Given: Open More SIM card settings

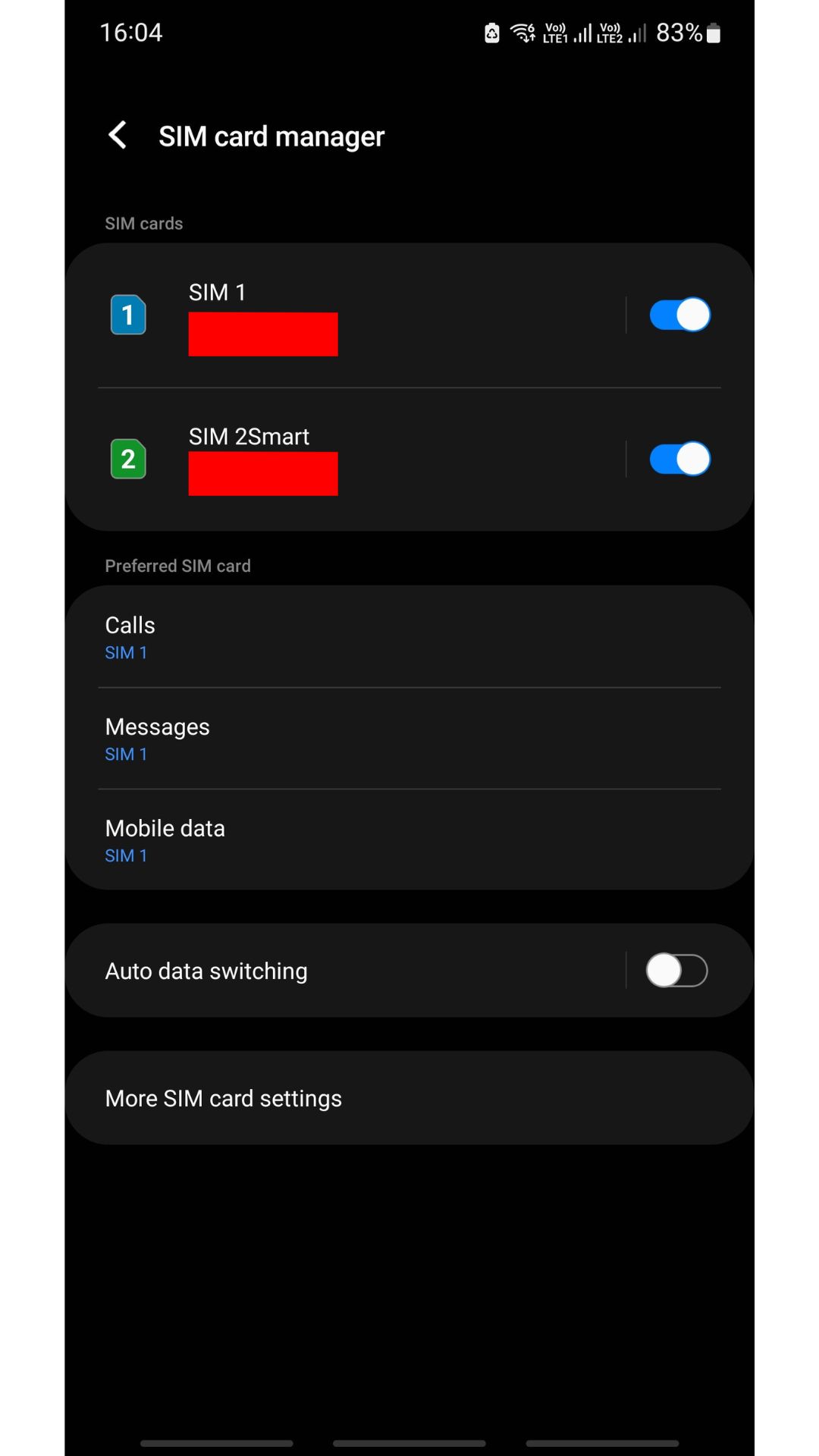Looking at the screenshot, I should point(409,1098).
